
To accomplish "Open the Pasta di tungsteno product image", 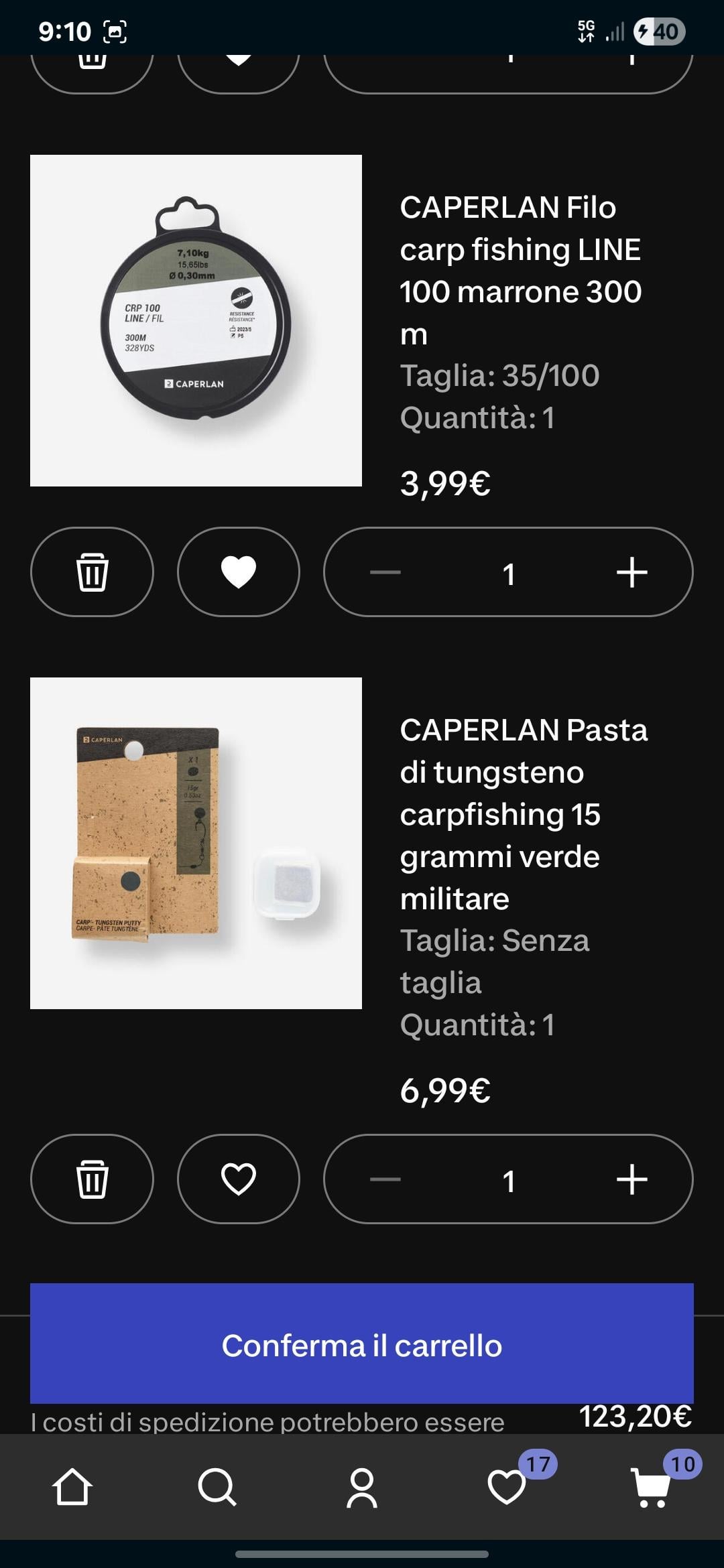I will point(196,843).
